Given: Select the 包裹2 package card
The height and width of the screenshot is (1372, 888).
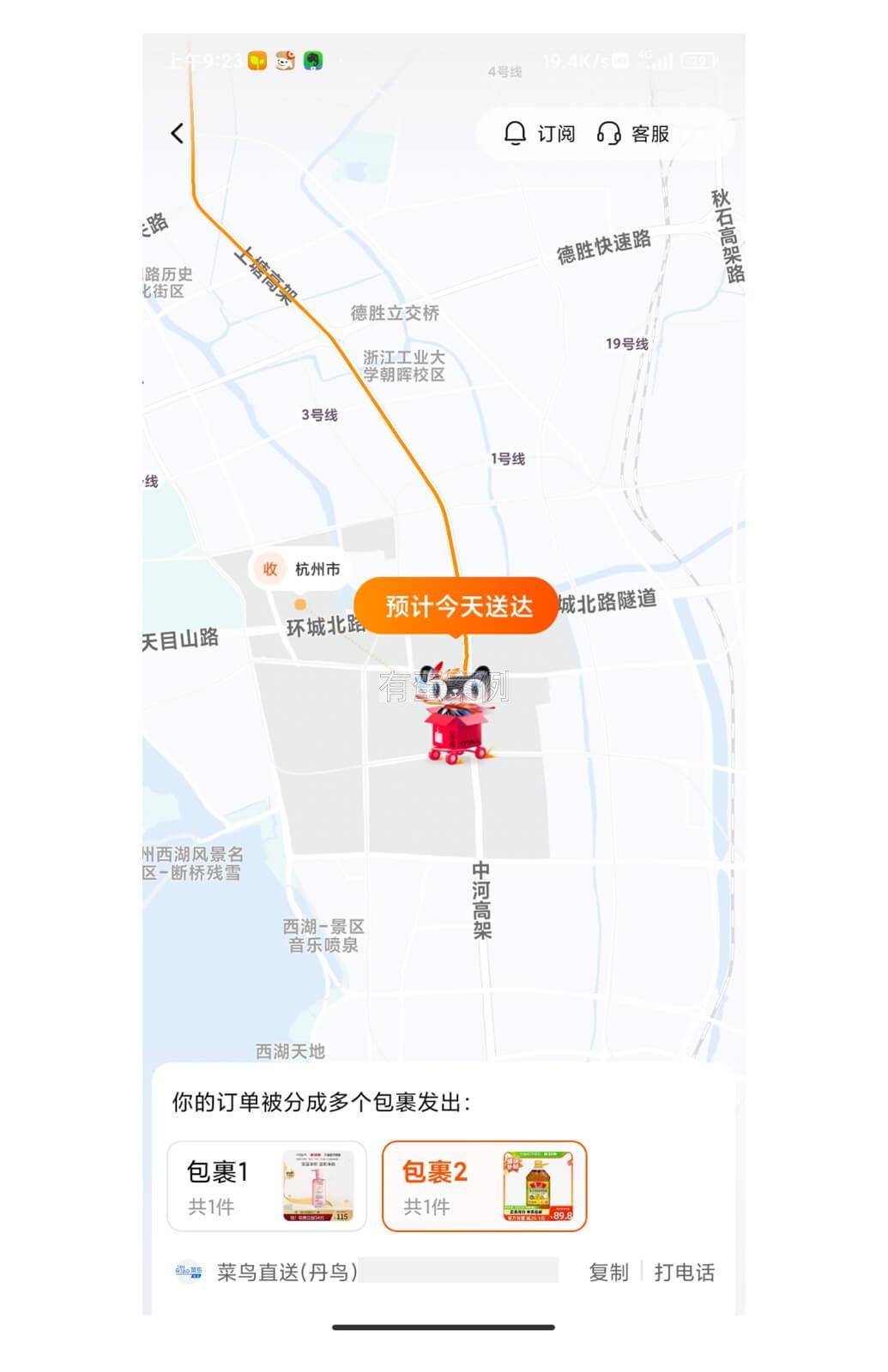Looking at the screenshot, I should tap(484, 1186).
